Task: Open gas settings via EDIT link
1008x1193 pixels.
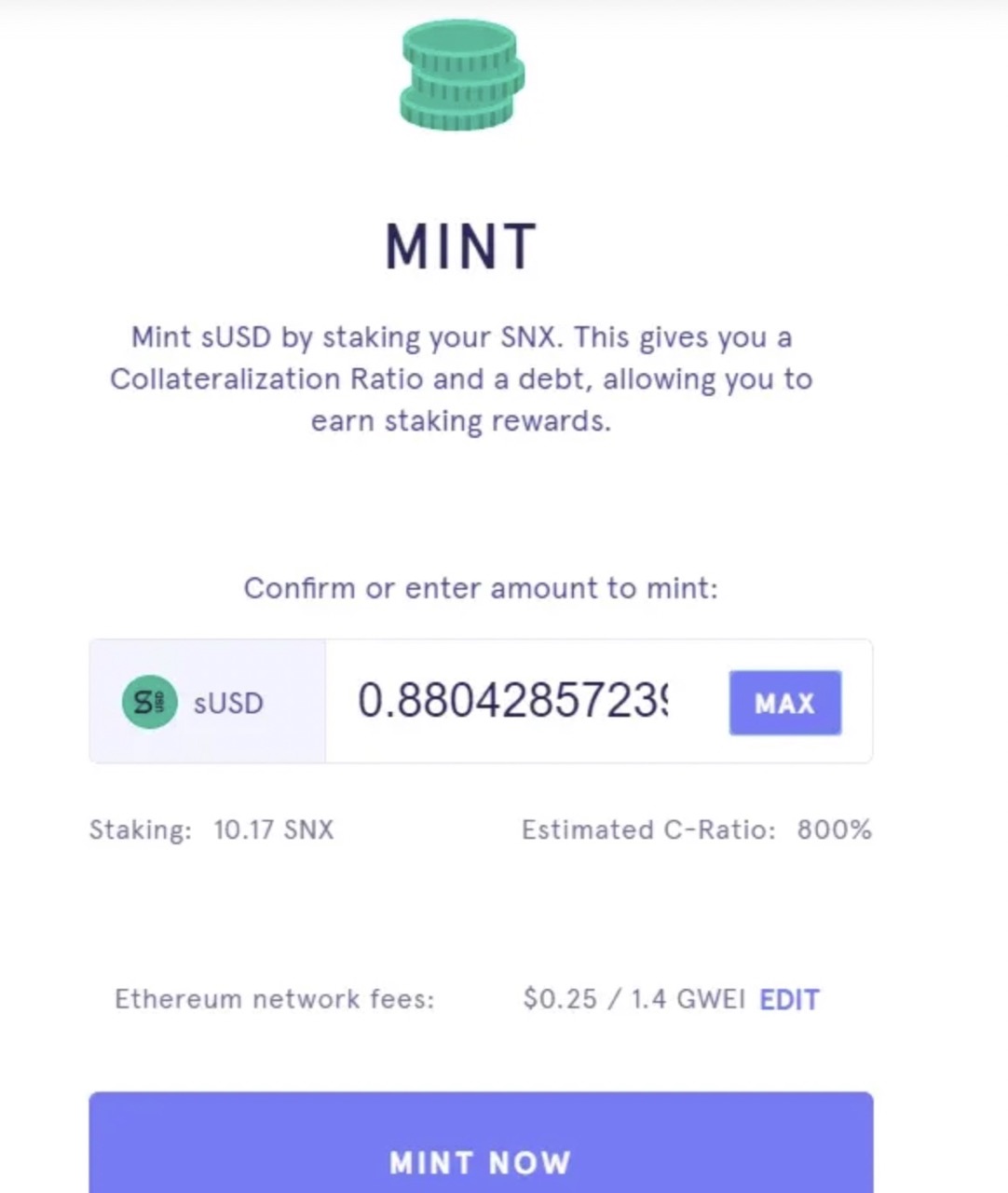Action: point(789,998)
